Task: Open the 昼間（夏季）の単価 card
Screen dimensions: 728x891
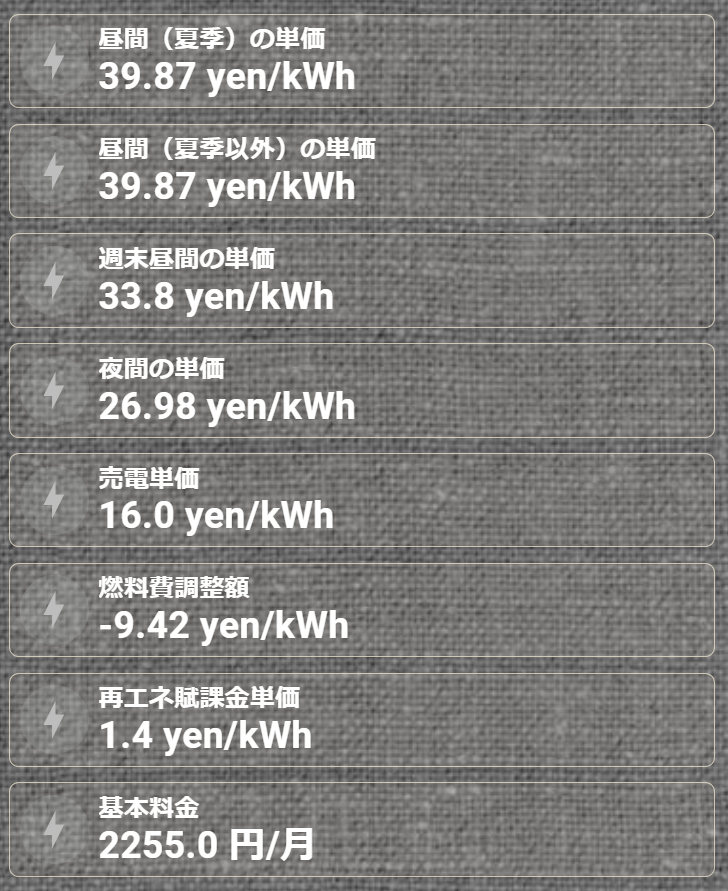Action: point(362,61)
